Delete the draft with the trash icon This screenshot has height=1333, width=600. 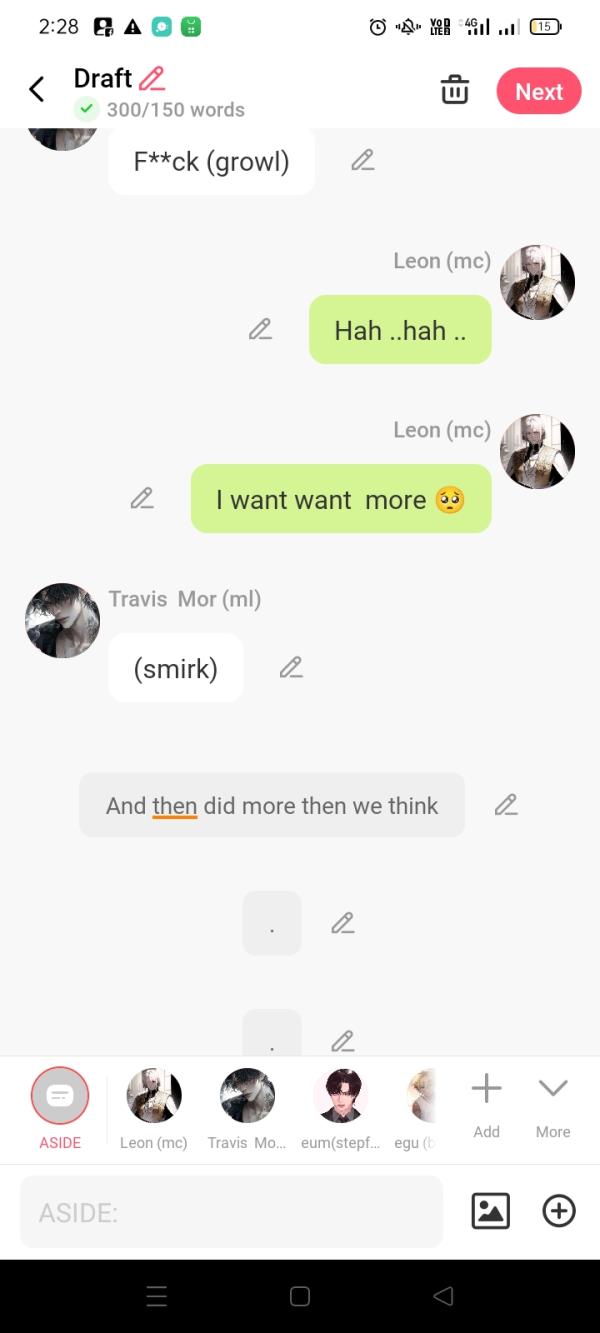point(455,90)
